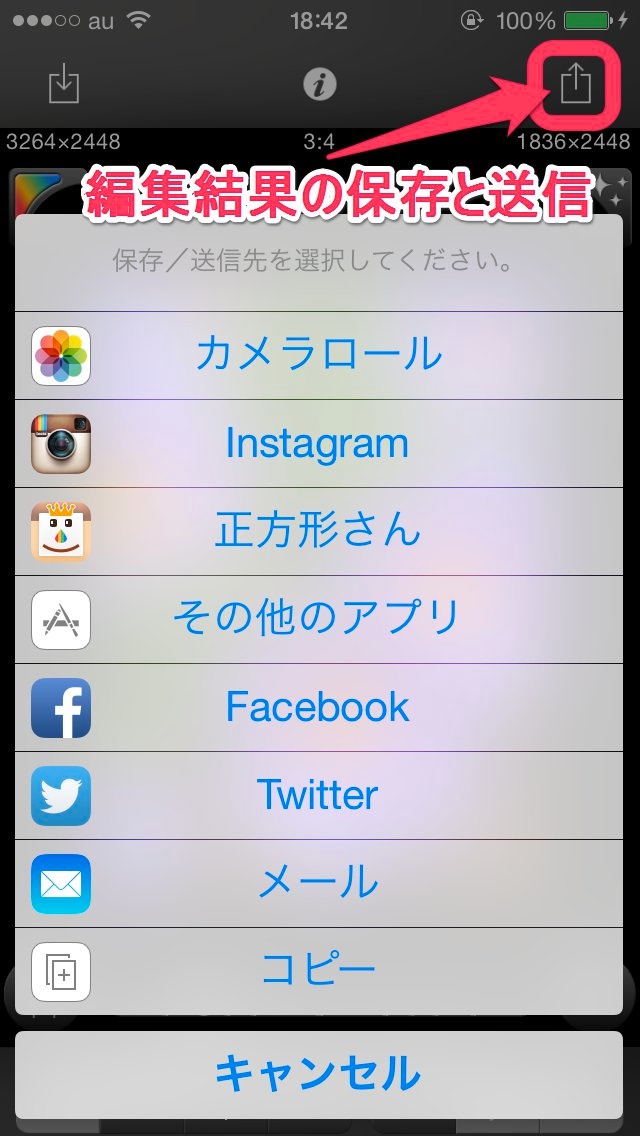Image resolution: width=640 pixels, height=1136 pixels.
Task: Send the image by メール
Action: point(318,883)
